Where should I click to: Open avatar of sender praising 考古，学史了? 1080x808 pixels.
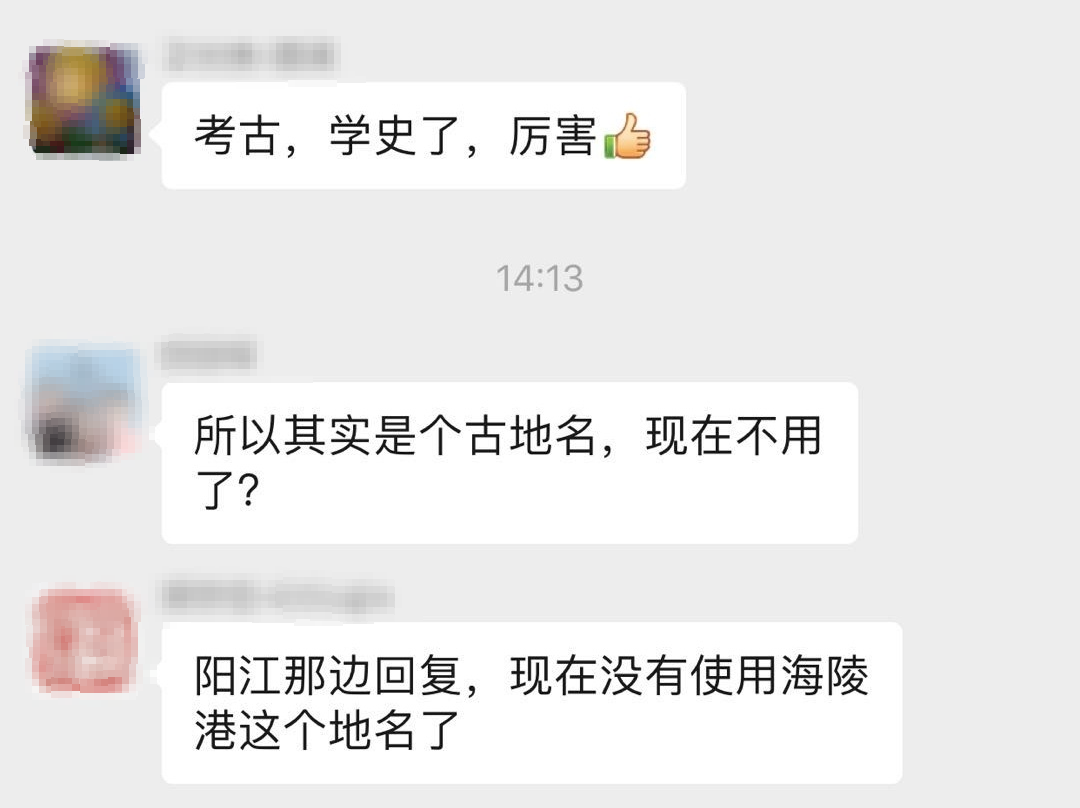(x=84, y=100)
